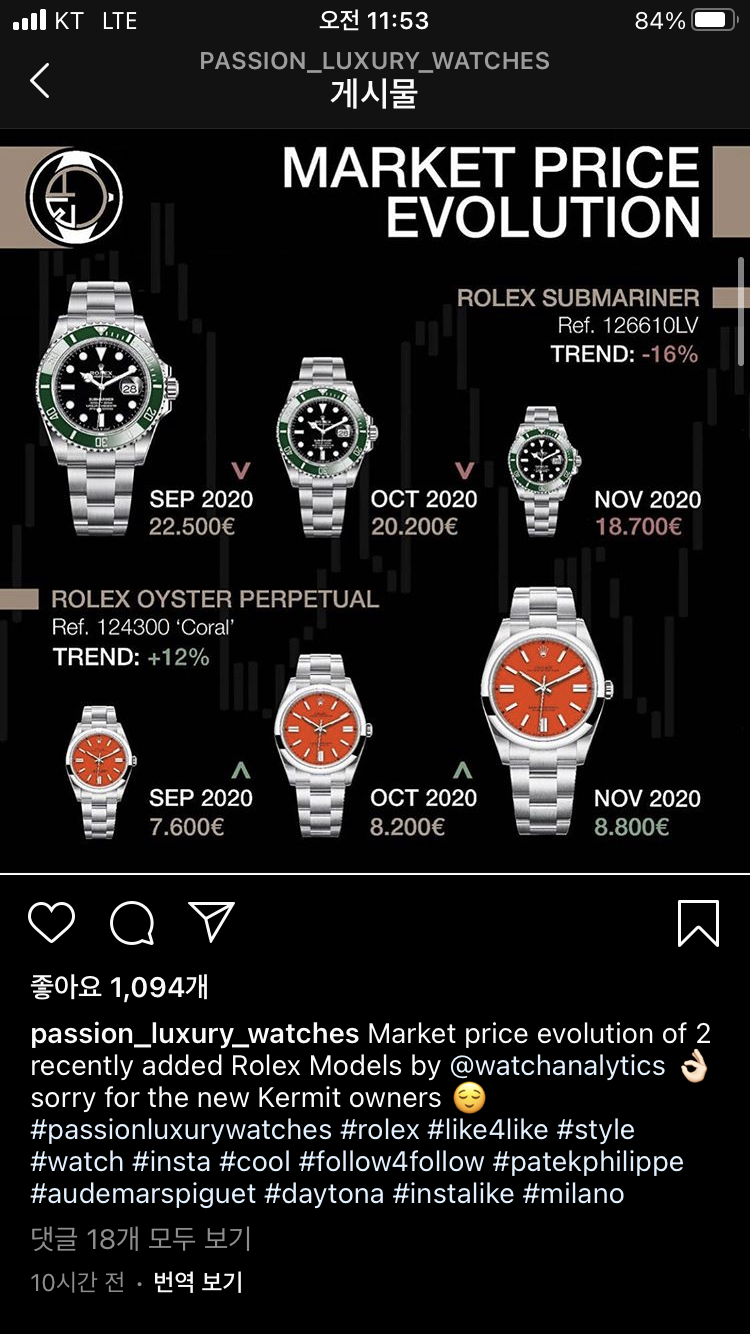Screen dimensions: 750x1334
Task: Open the #rolex hashtag
Action: pyautogui.click(x=381, y=1130)
